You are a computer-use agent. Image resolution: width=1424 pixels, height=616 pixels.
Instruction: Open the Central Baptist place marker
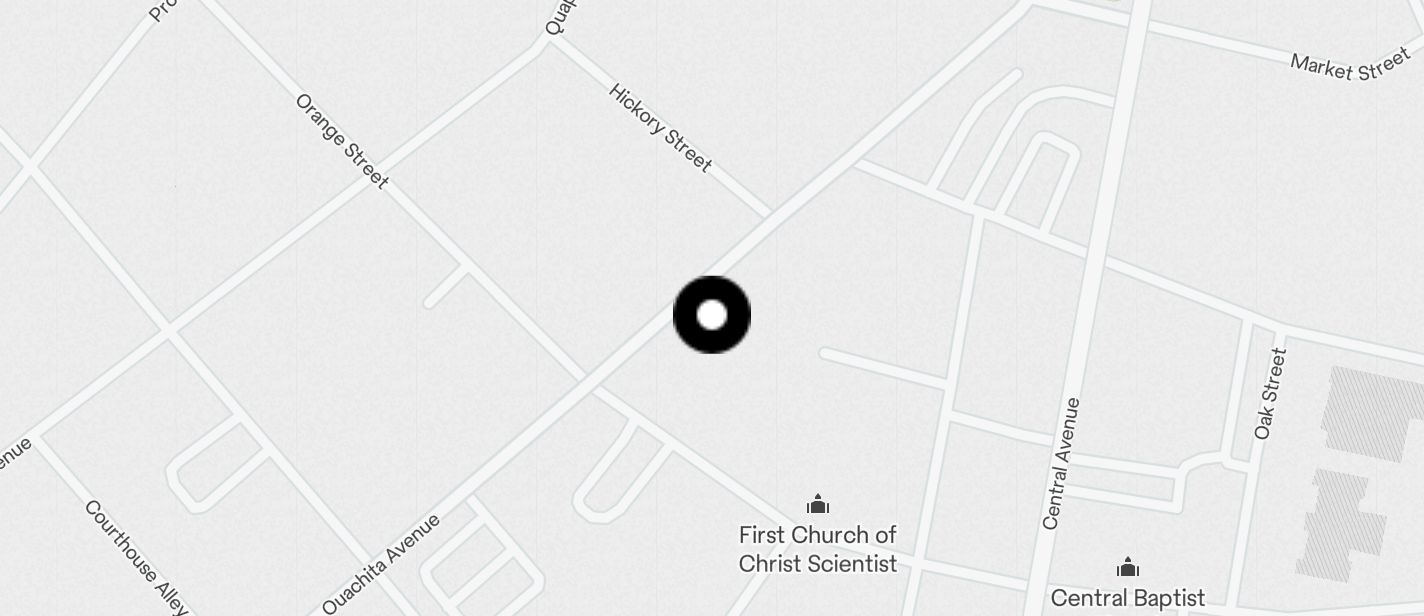(x=1128, y=569)
